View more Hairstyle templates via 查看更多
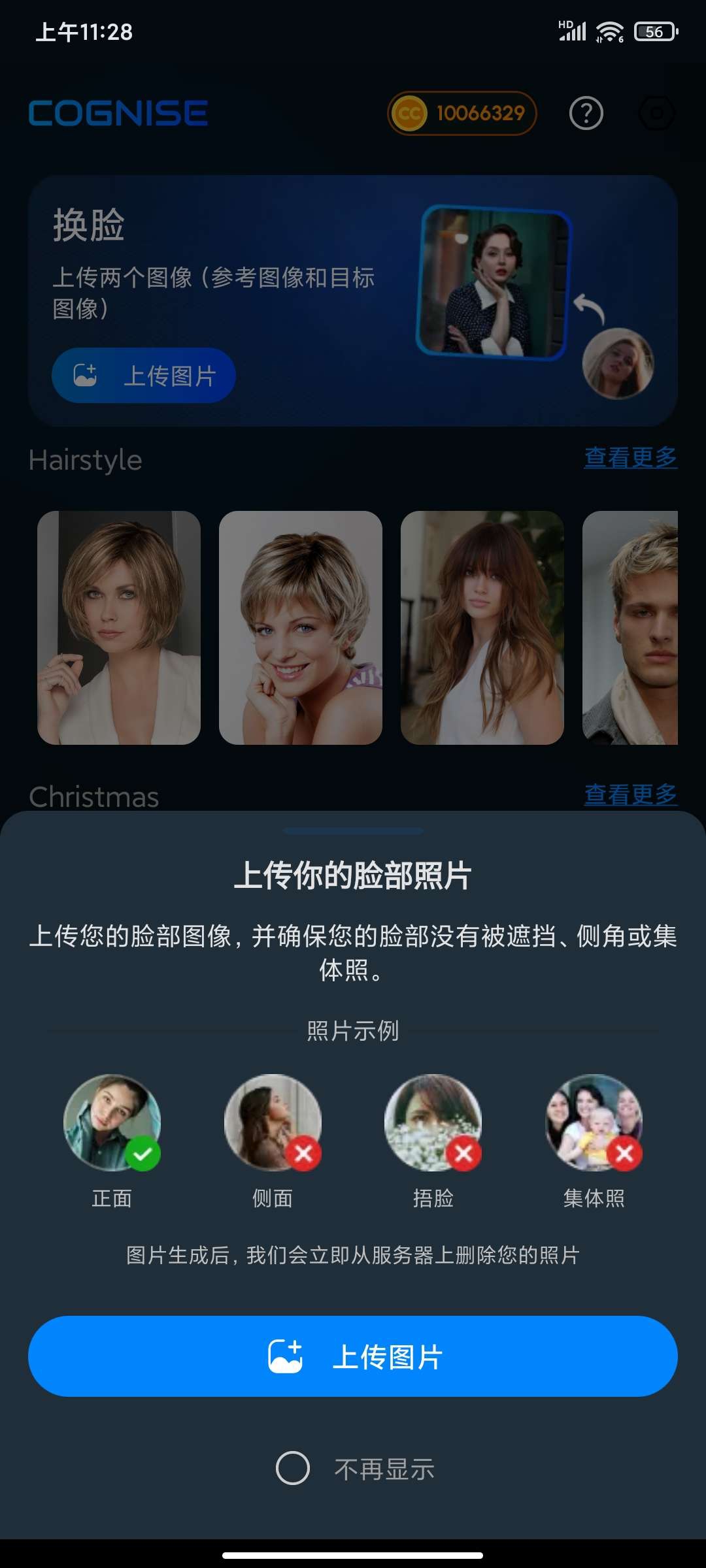Image resolution: width=706 pixels, height=1568 pixels. coord(630,457)
